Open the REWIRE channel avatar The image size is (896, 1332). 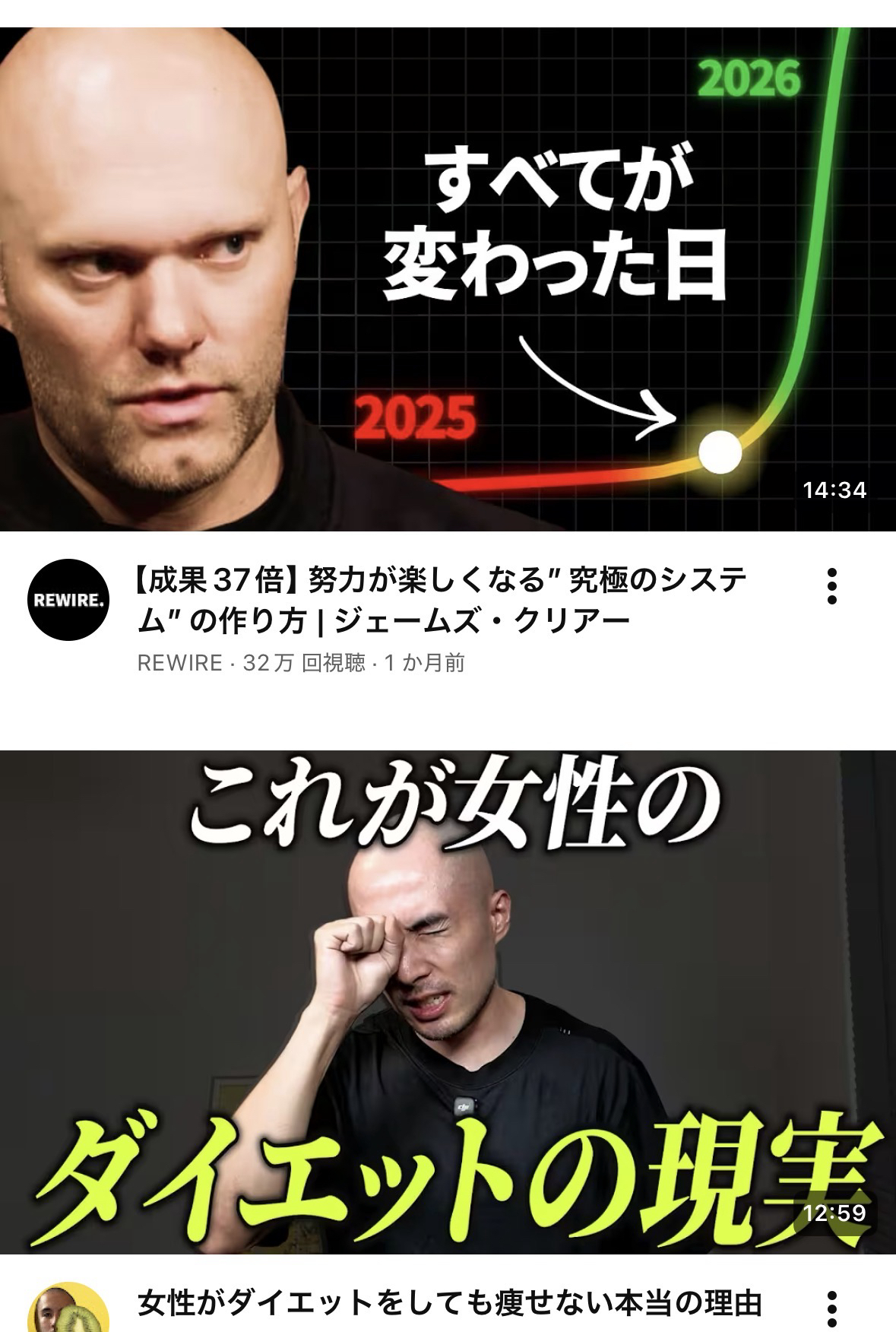point(68,601)
